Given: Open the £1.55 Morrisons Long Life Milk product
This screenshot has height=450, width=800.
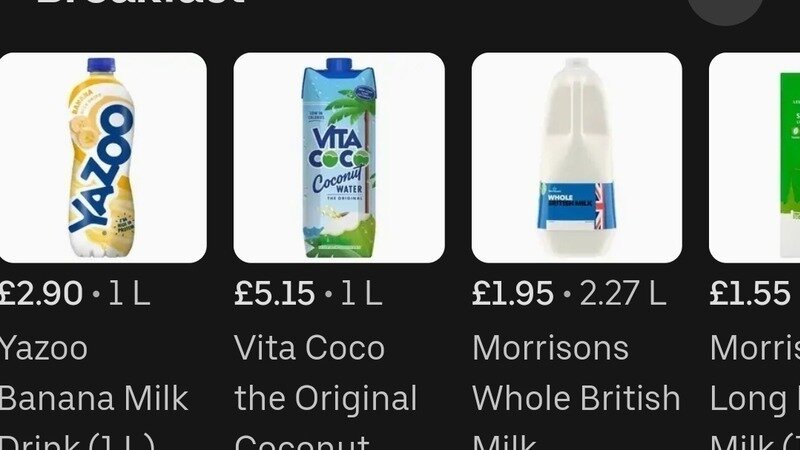Looking at the screenshot, I should 757,158.
